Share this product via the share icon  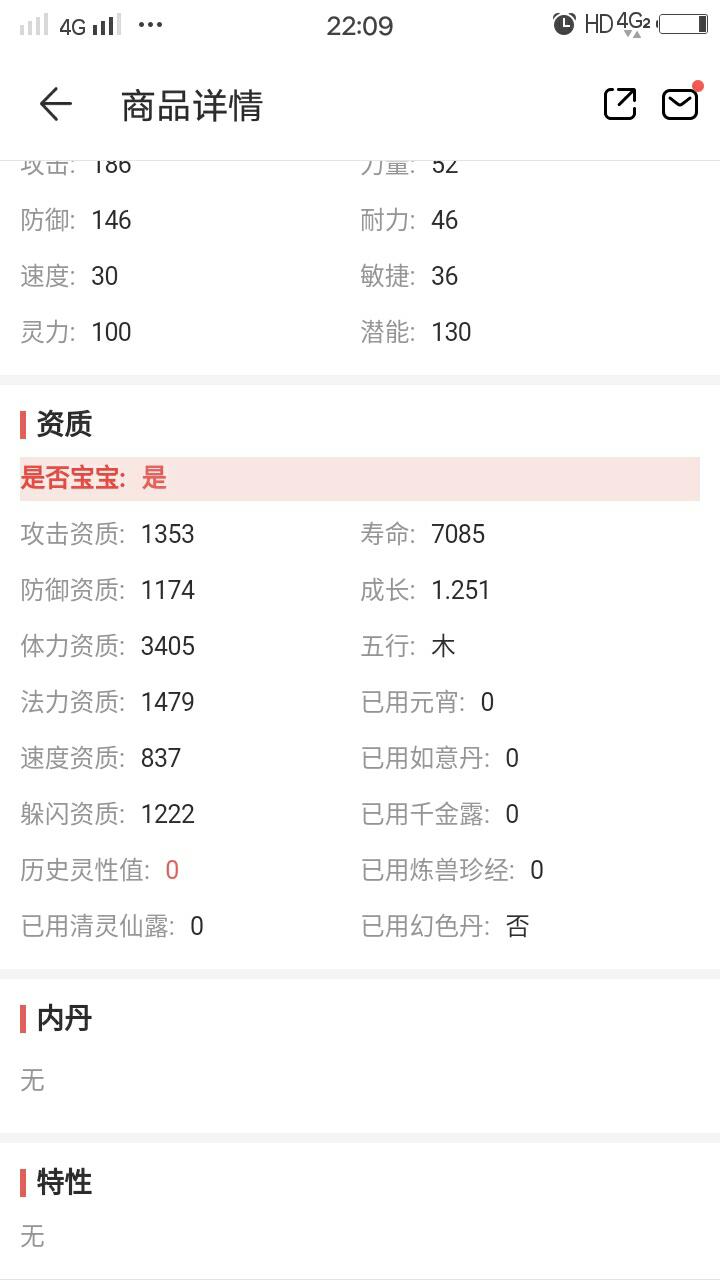(x=620, y=104)
